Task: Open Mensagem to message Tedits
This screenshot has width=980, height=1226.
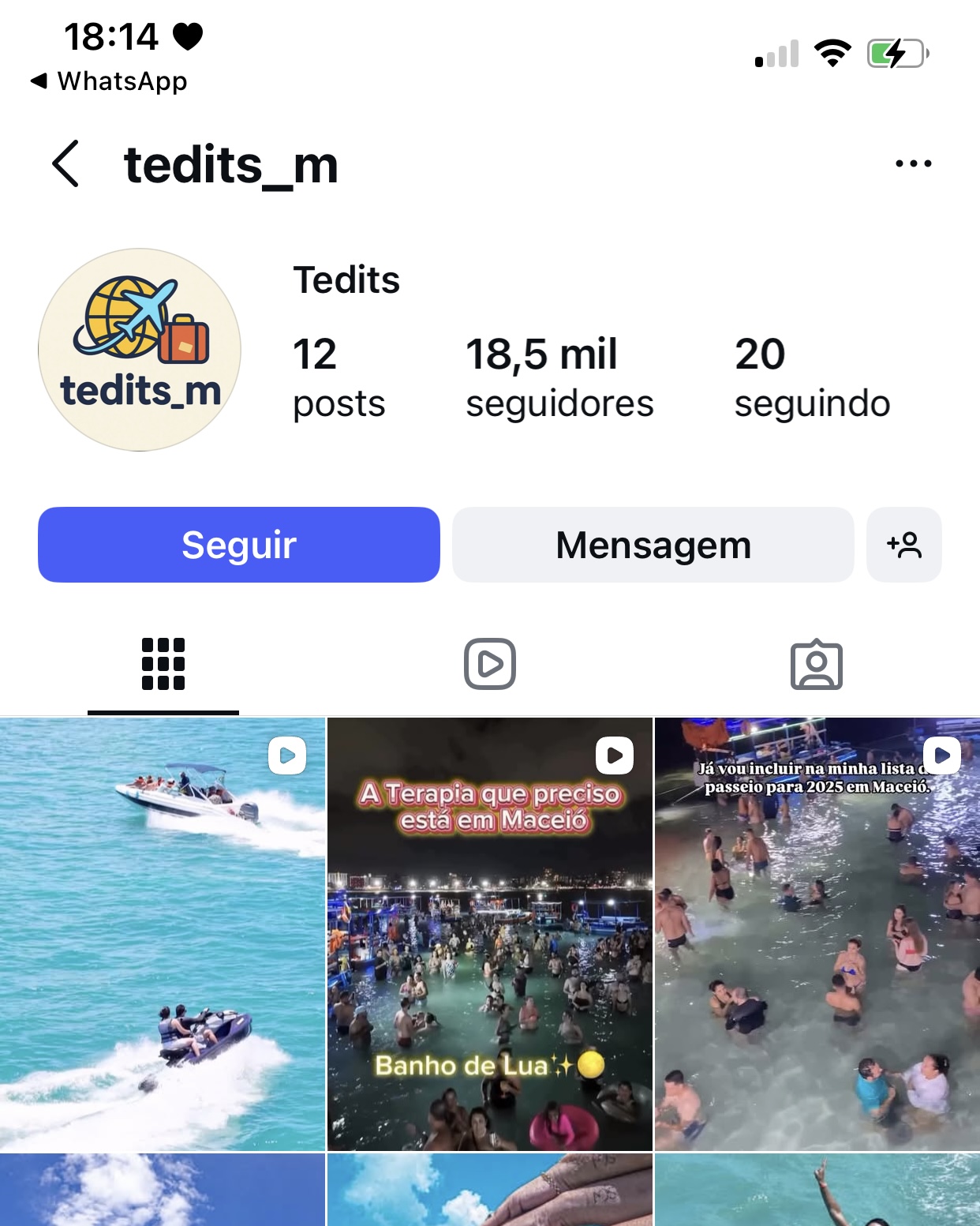Action: coord(653,545)
